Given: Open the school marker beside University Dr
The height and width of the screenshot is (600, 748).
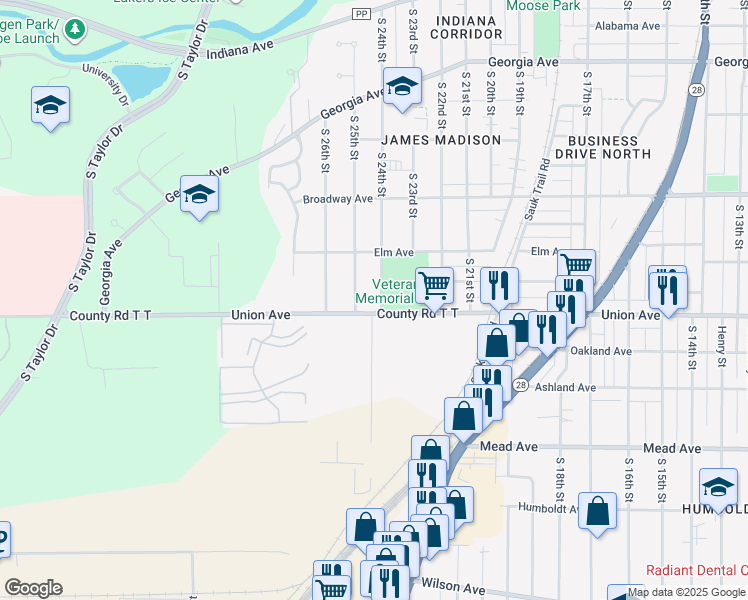Looking at the screenshot, I should (x=50, y=106).
